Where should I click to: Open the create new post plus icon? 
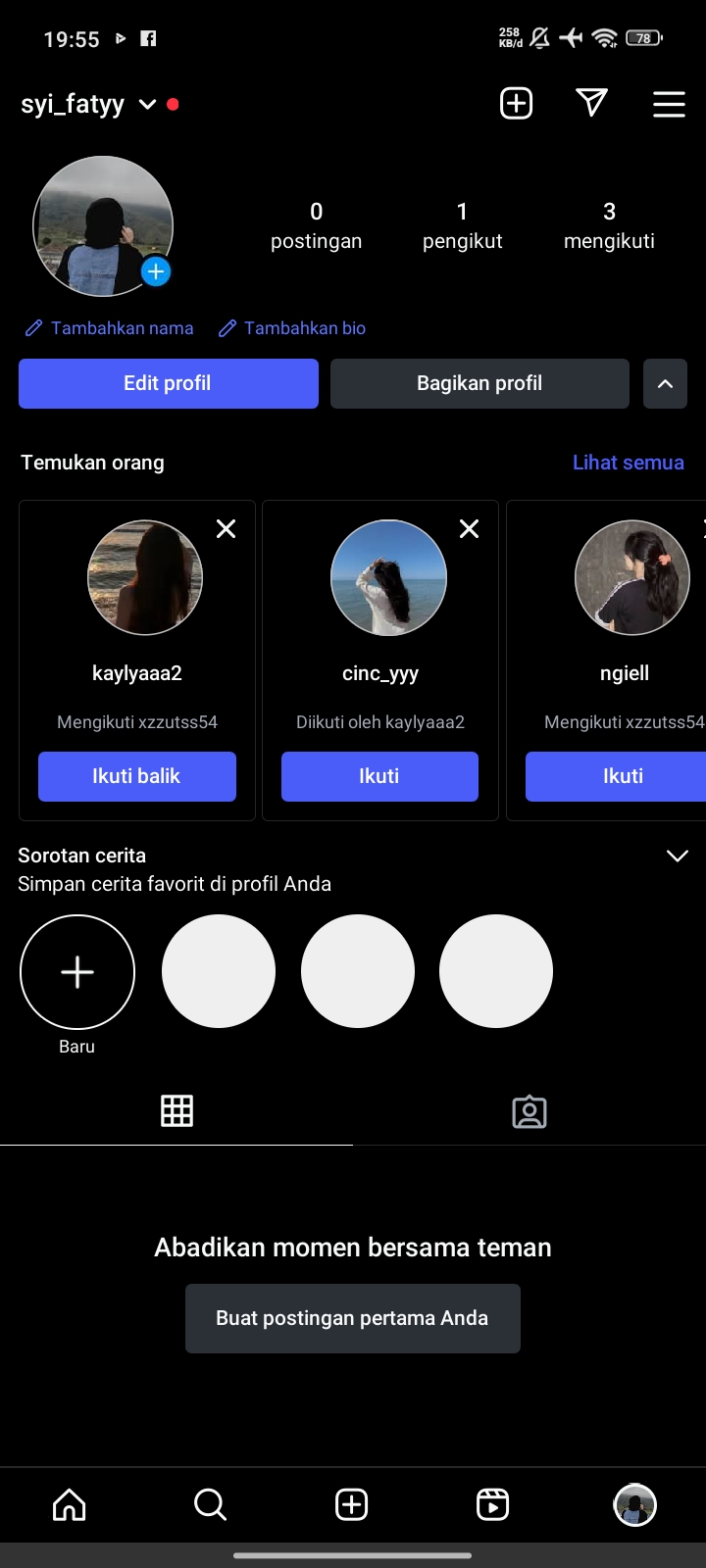(x=516, y=103)
